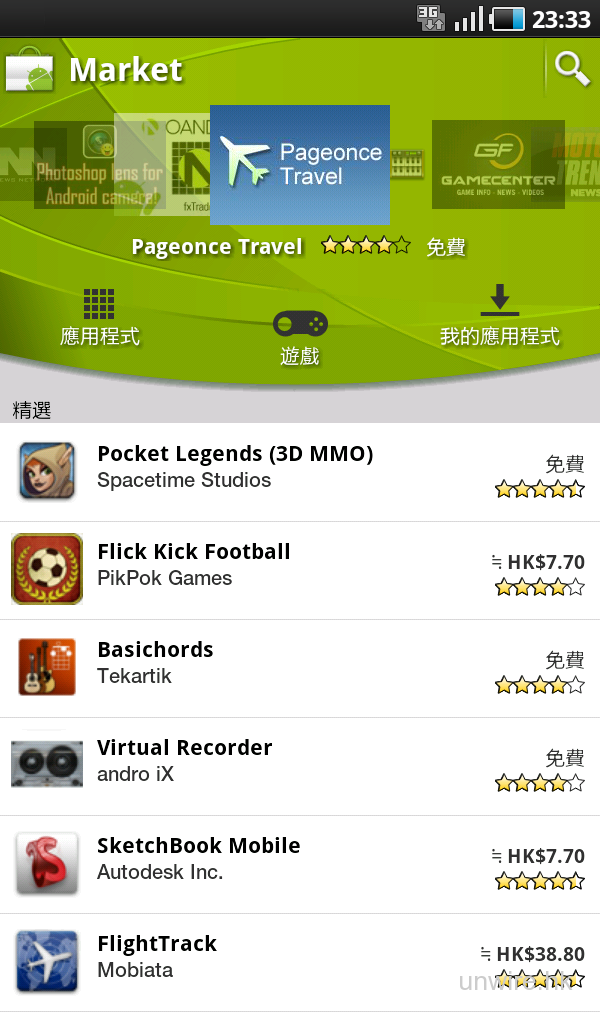Select the GameCenter carousel tile
600x1024 pixels.
pos(497,165)
